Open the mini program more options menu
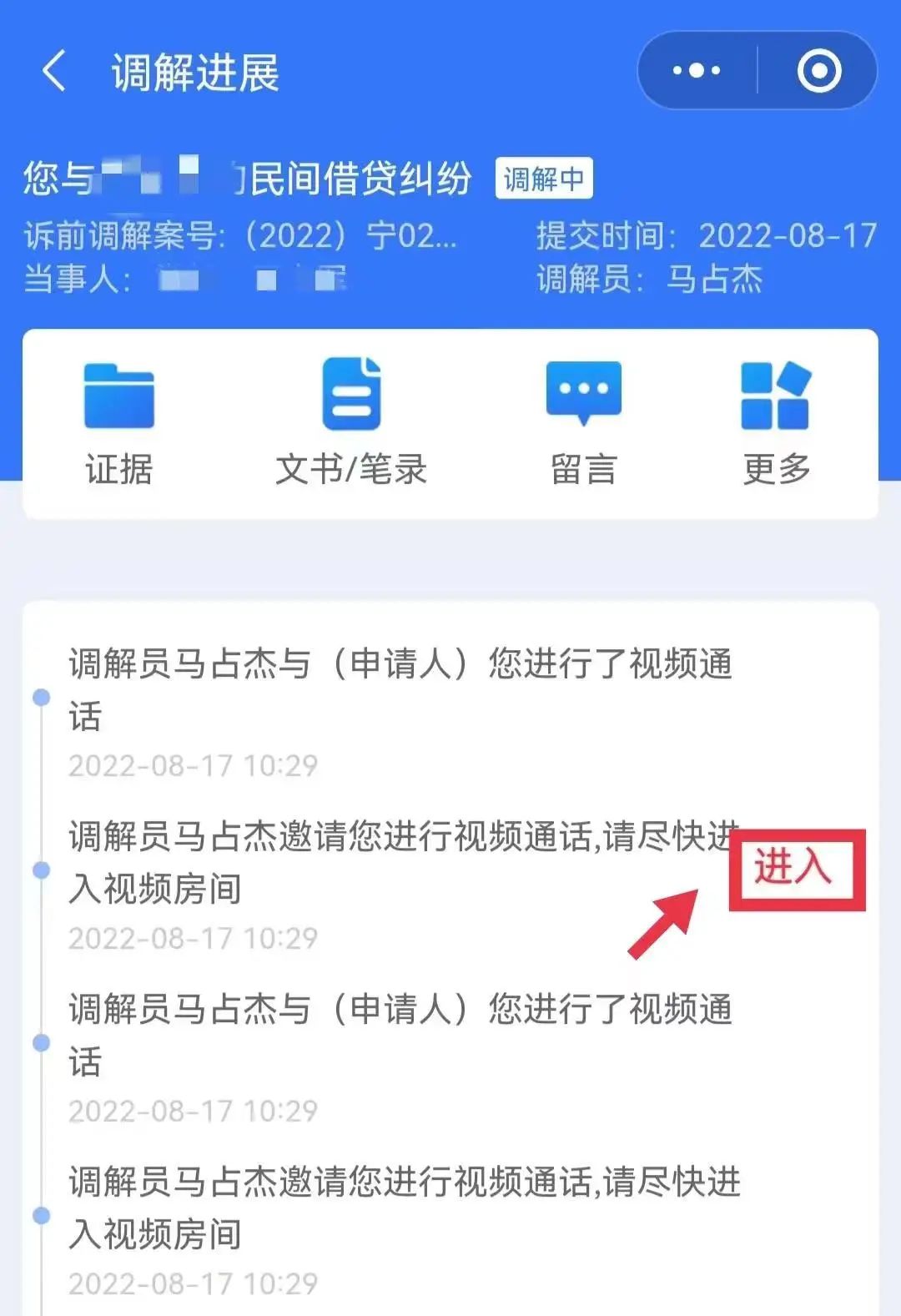This screenshot has height=1316, width=901. 697,71
